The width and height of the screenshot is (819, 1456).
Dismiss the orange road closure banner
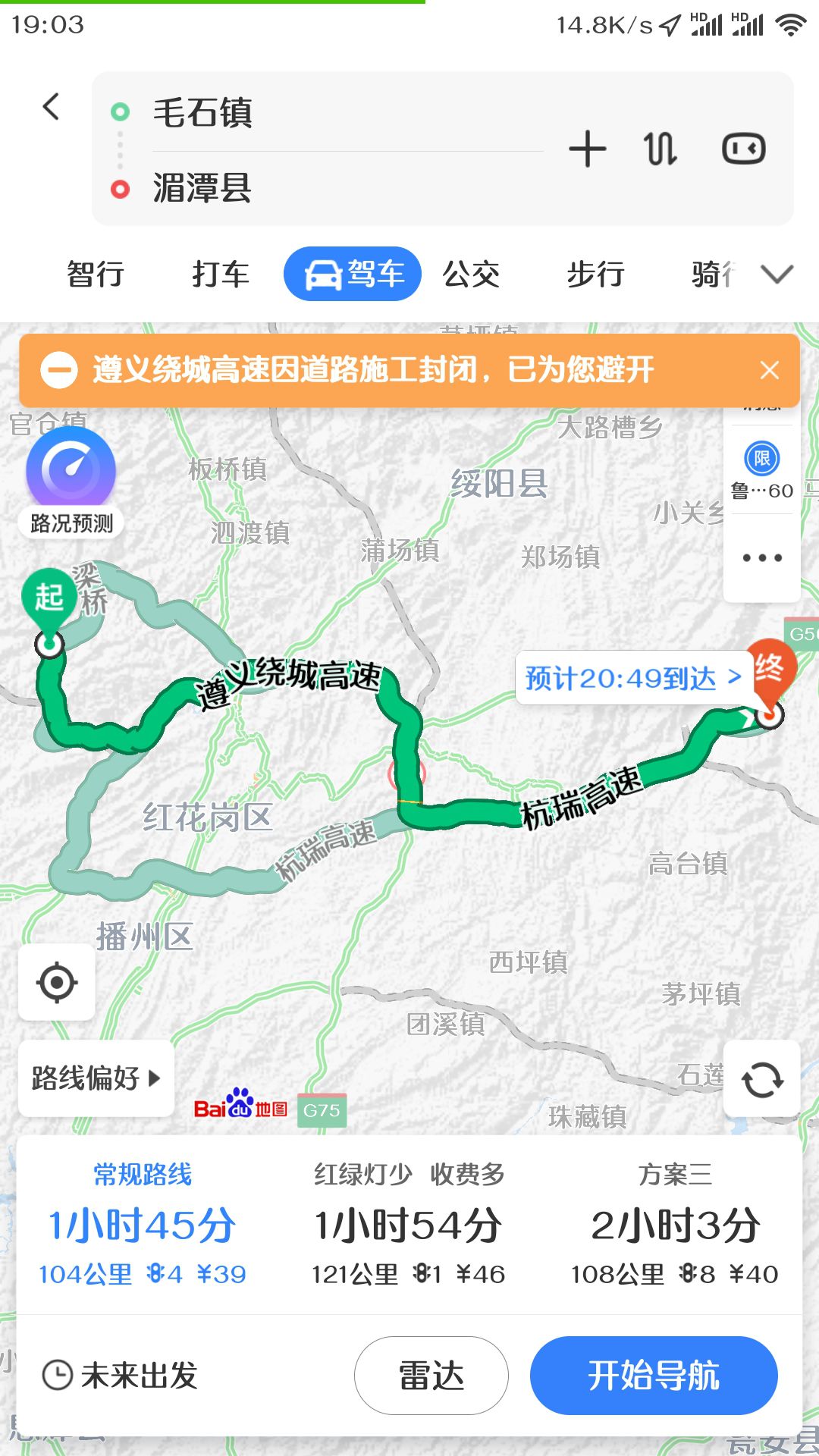pos(769,370)
